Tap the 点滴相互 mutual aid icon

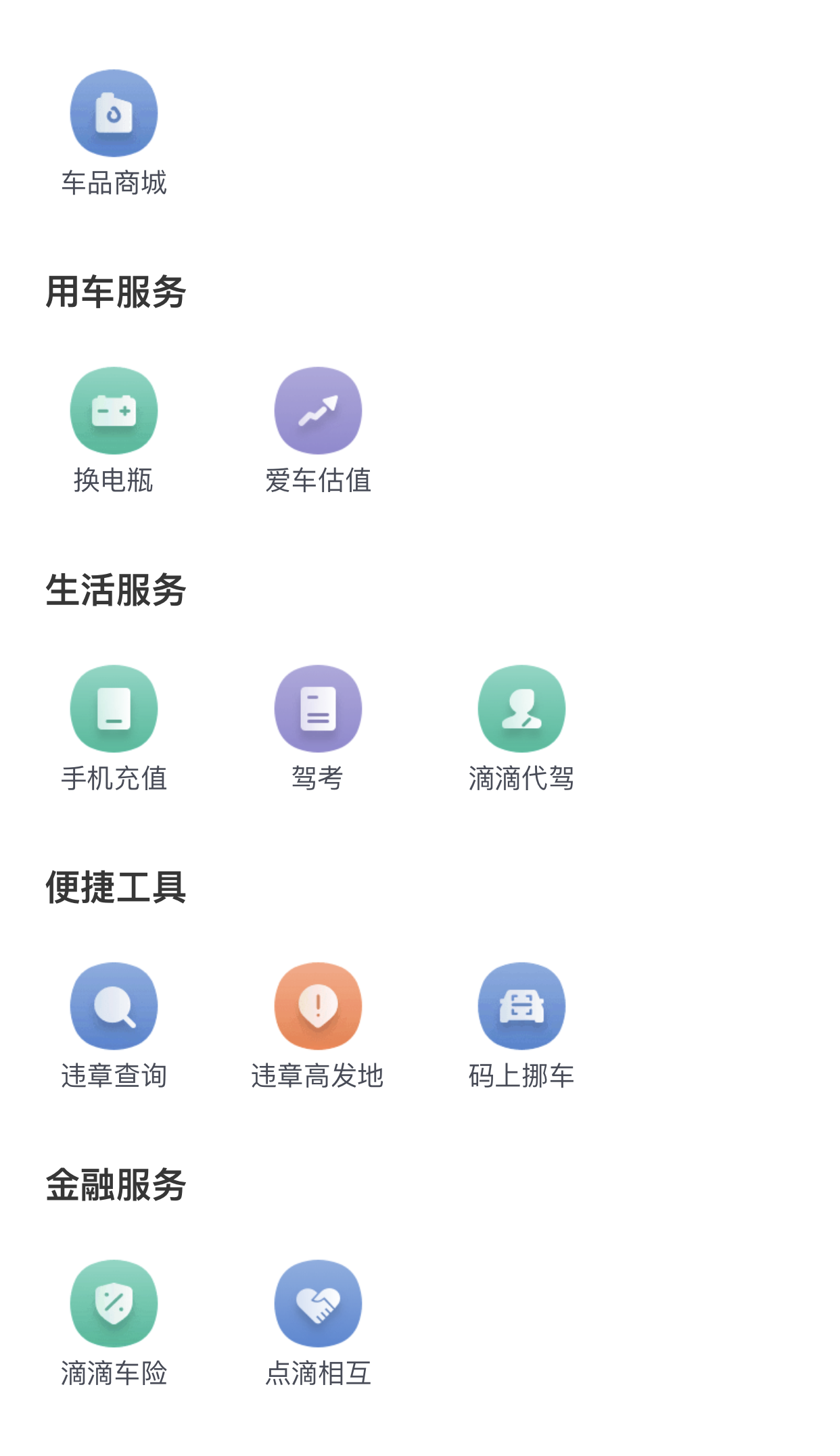[x=318, y=1303]
